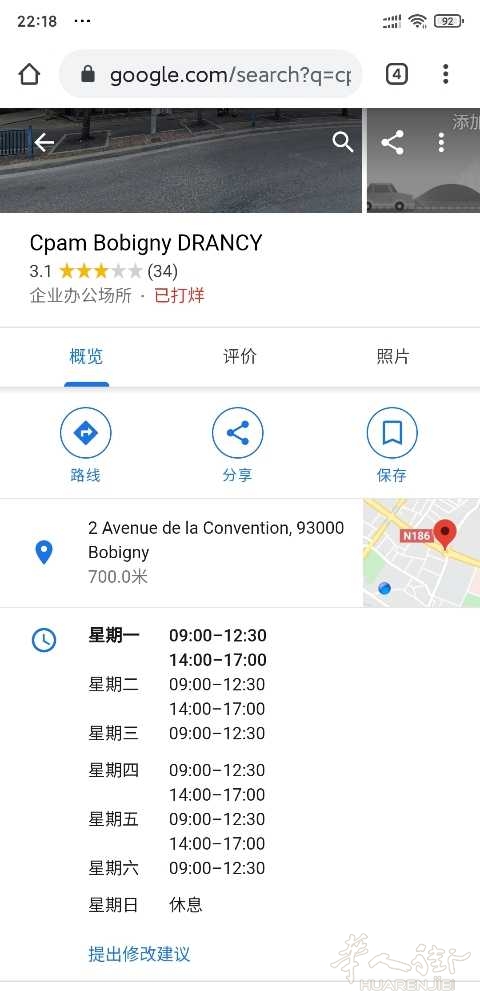480x1000 pixels.
Task: Tap the search magnifier on the photo
Action: [x=342, y=142]
